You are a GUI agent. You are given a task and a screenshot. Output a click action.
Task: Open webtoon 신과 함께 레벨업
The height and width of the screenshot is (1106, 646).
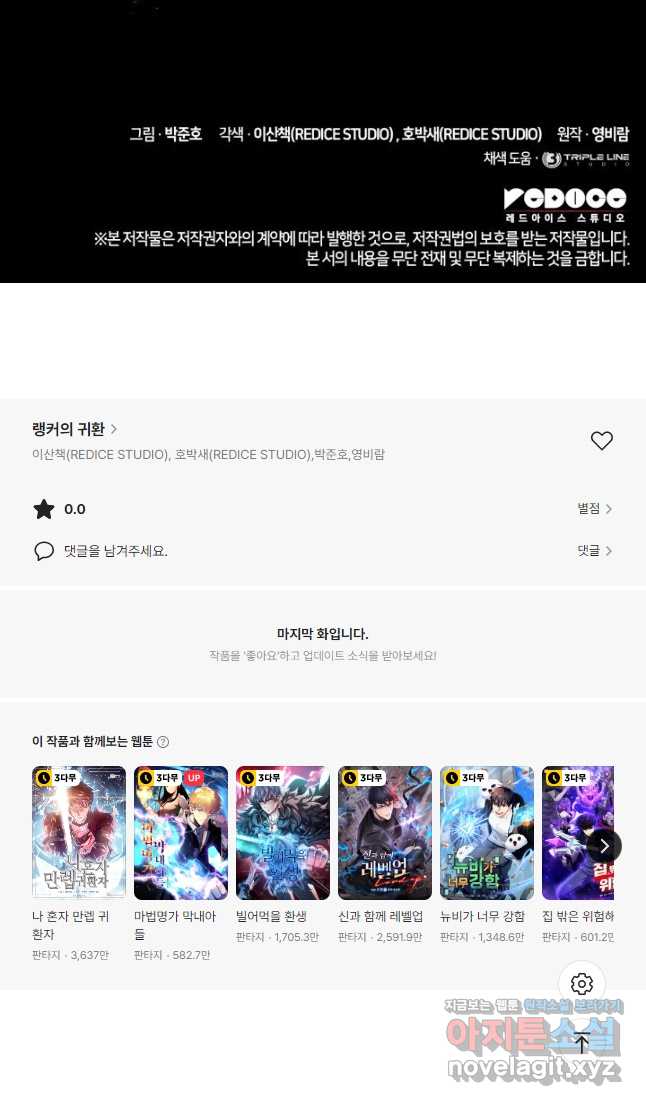[x=385, y=833]
